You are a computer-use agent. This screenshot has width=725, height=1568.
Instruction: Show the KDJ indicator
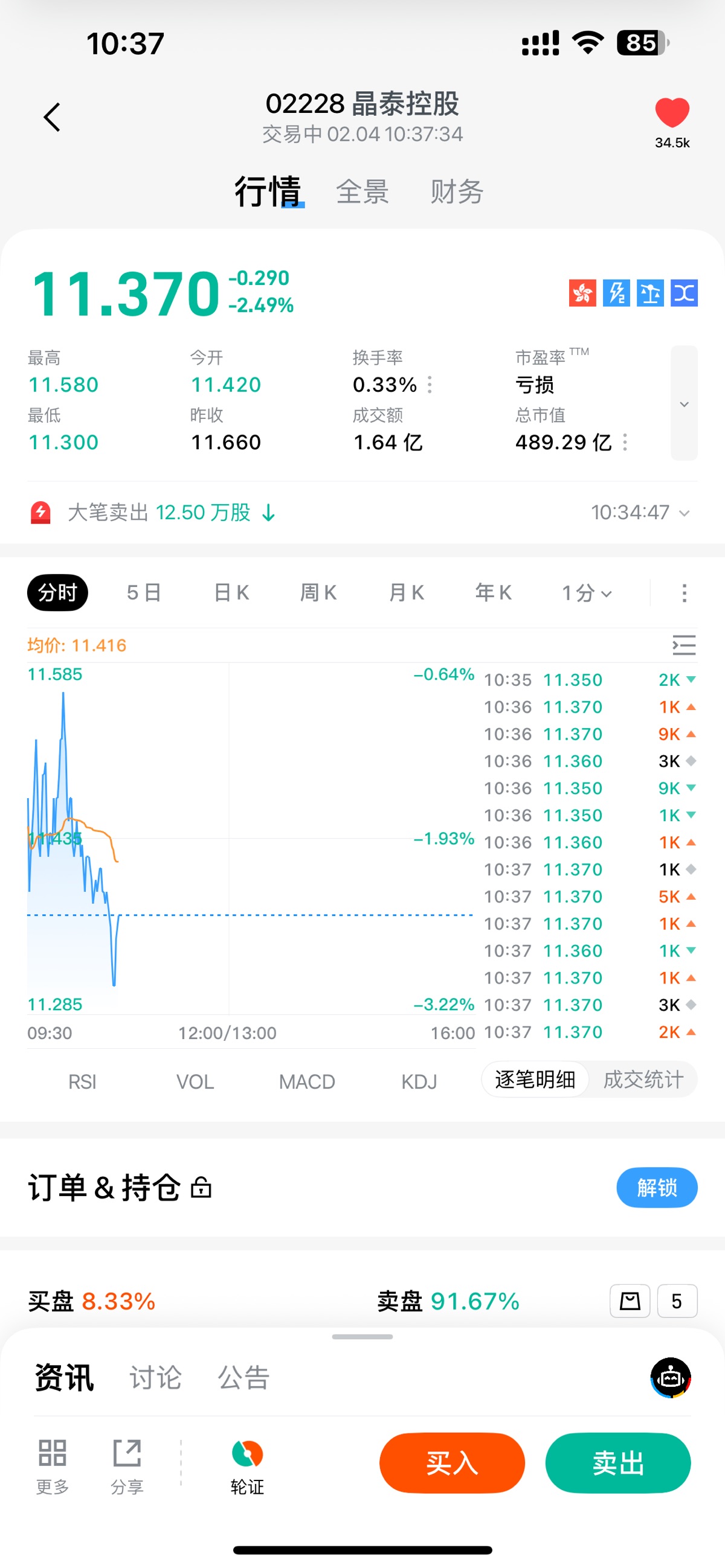(419, 1081)
